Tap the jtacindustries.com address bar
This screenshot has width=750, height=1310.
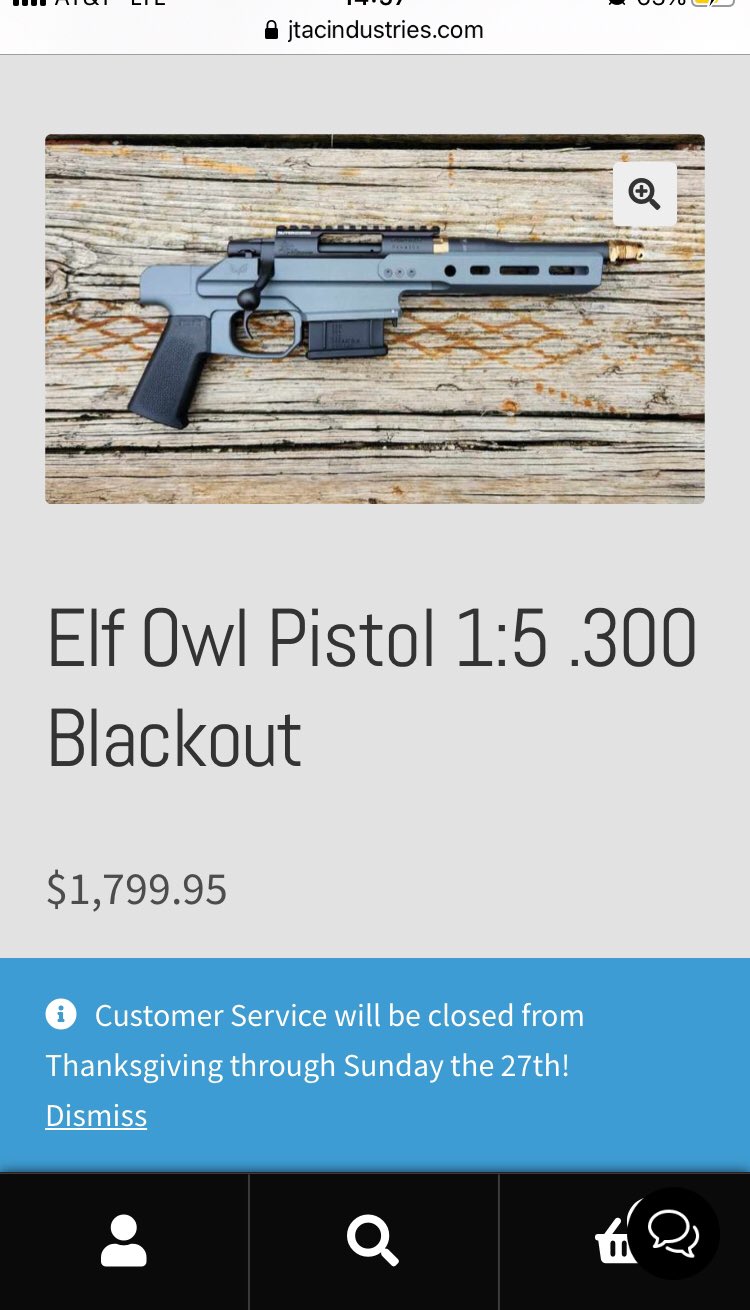pos(375,30)
